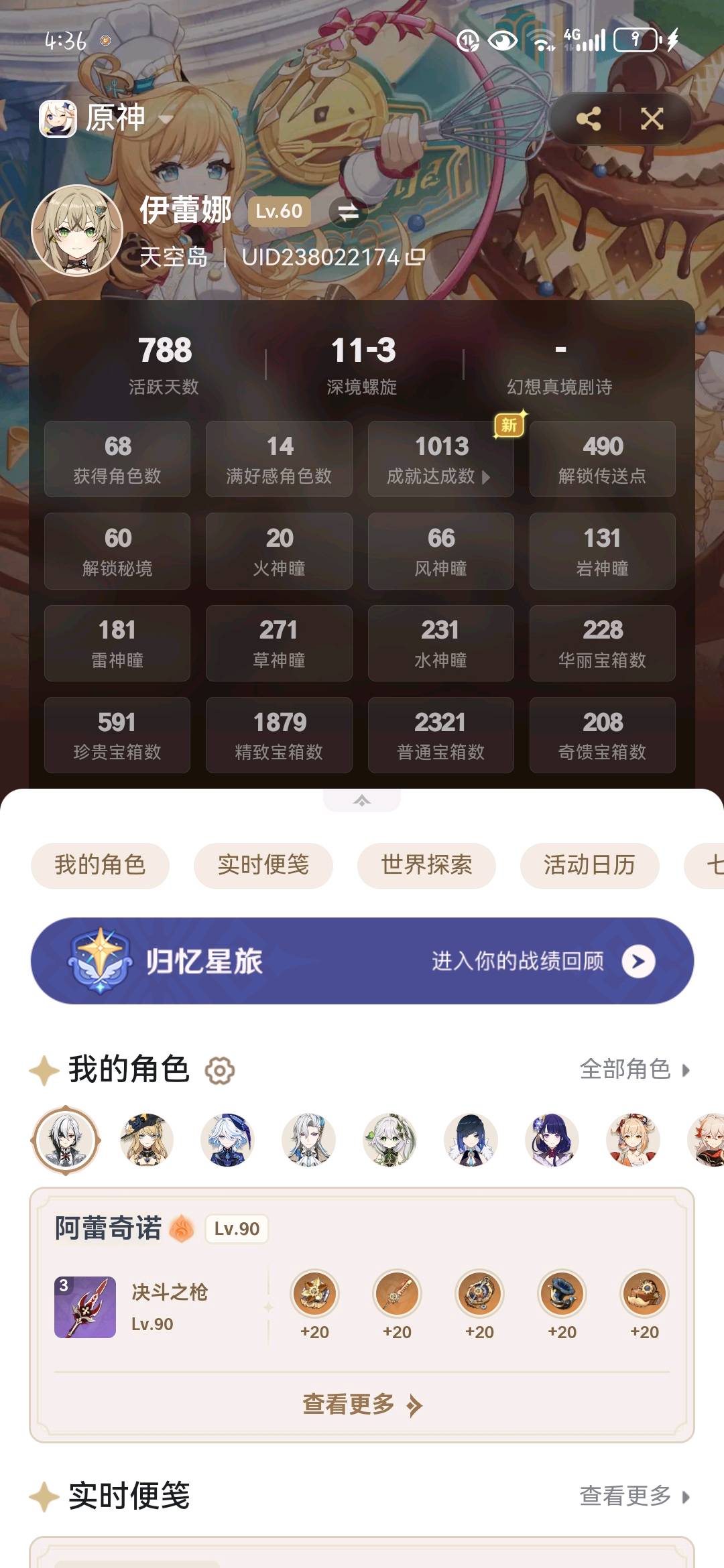
Task: View 全部角色 list
Action: click(633, 1069)
